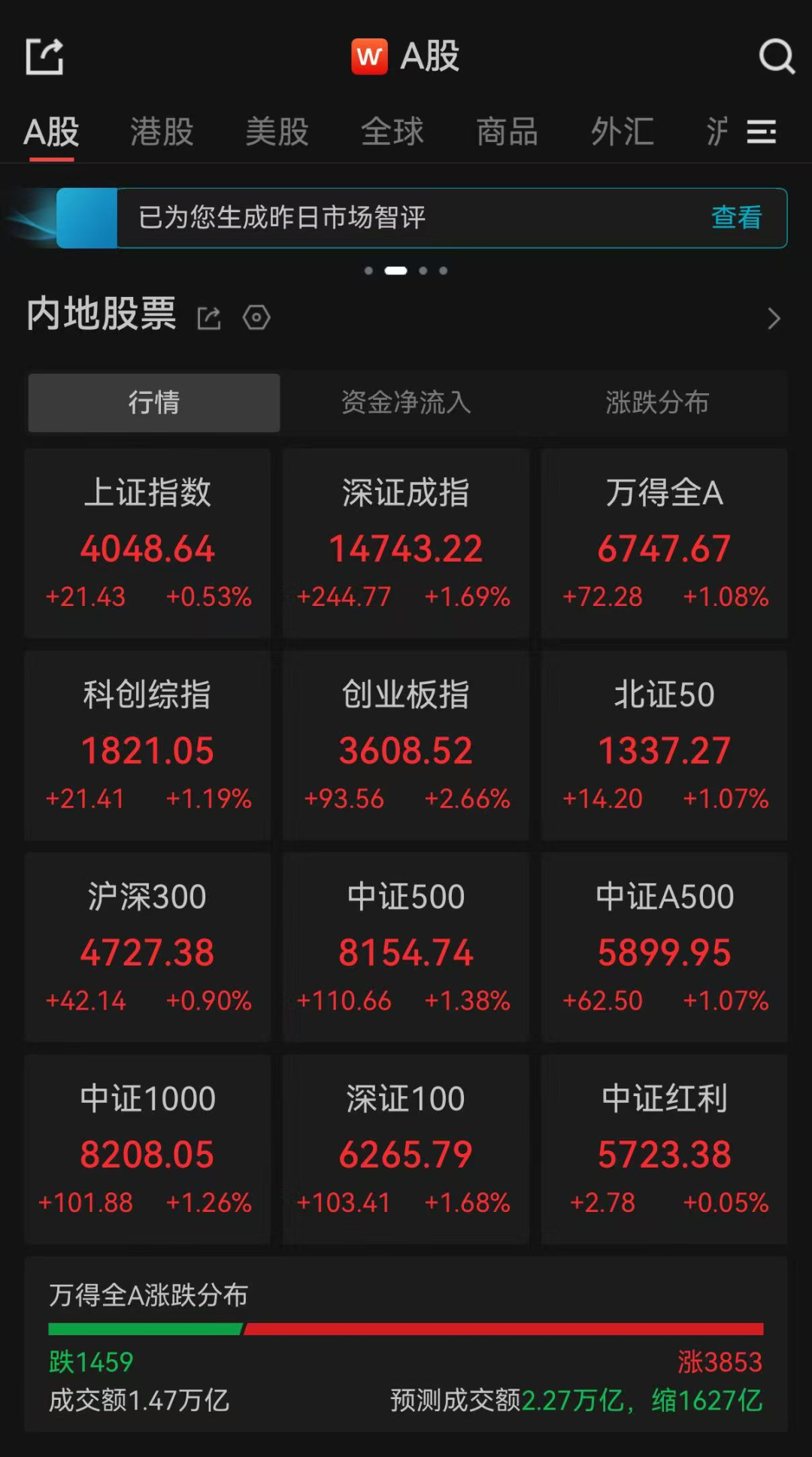Switch to the 美股 tab

click(276, 132)
